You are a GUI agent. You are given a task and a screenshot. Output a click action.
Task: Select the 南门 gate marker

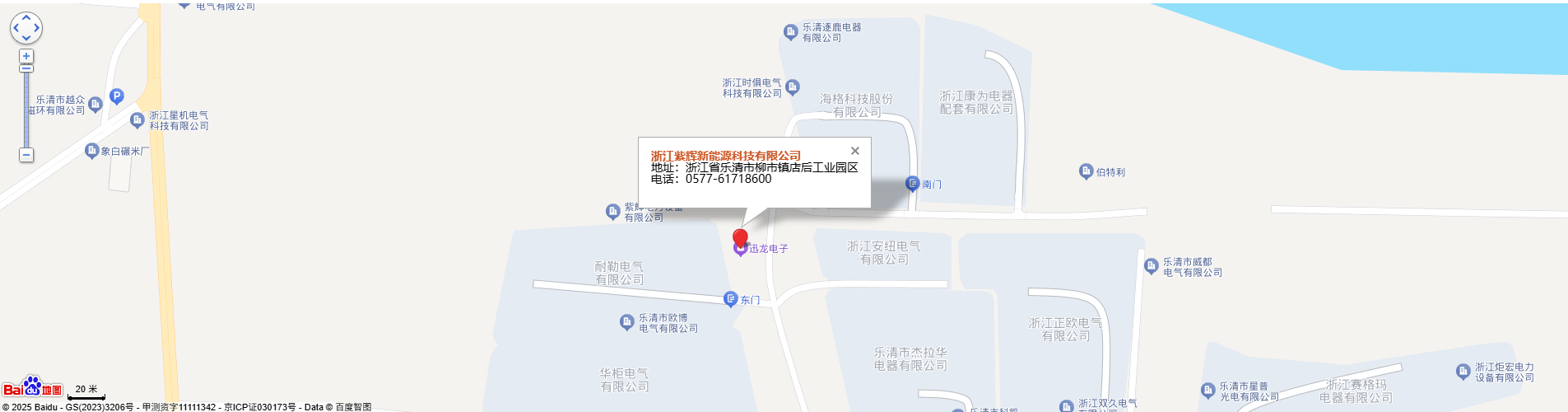point(912,183)
